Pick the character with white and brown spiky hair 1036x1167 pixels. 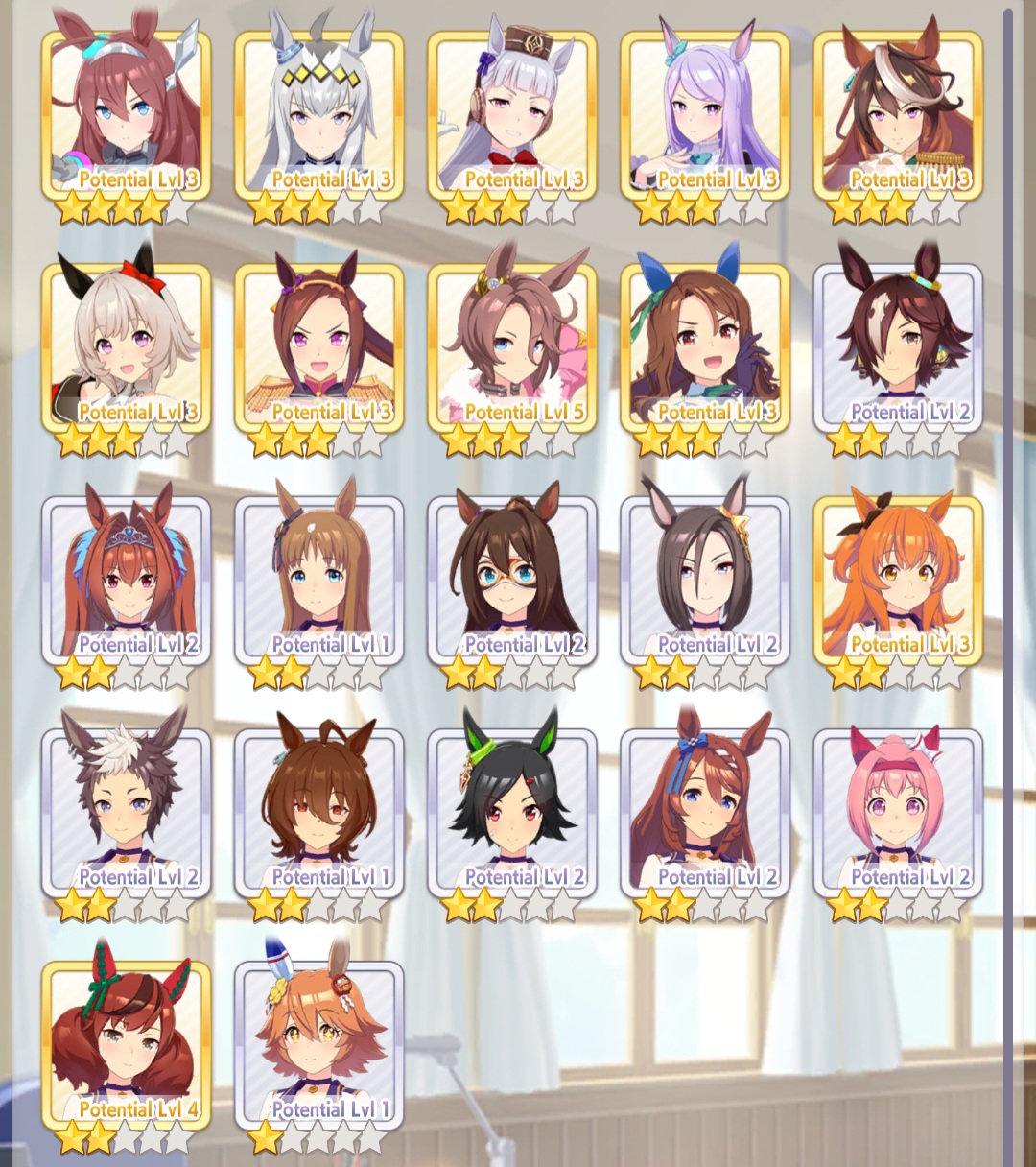click(x=127, y=813)
